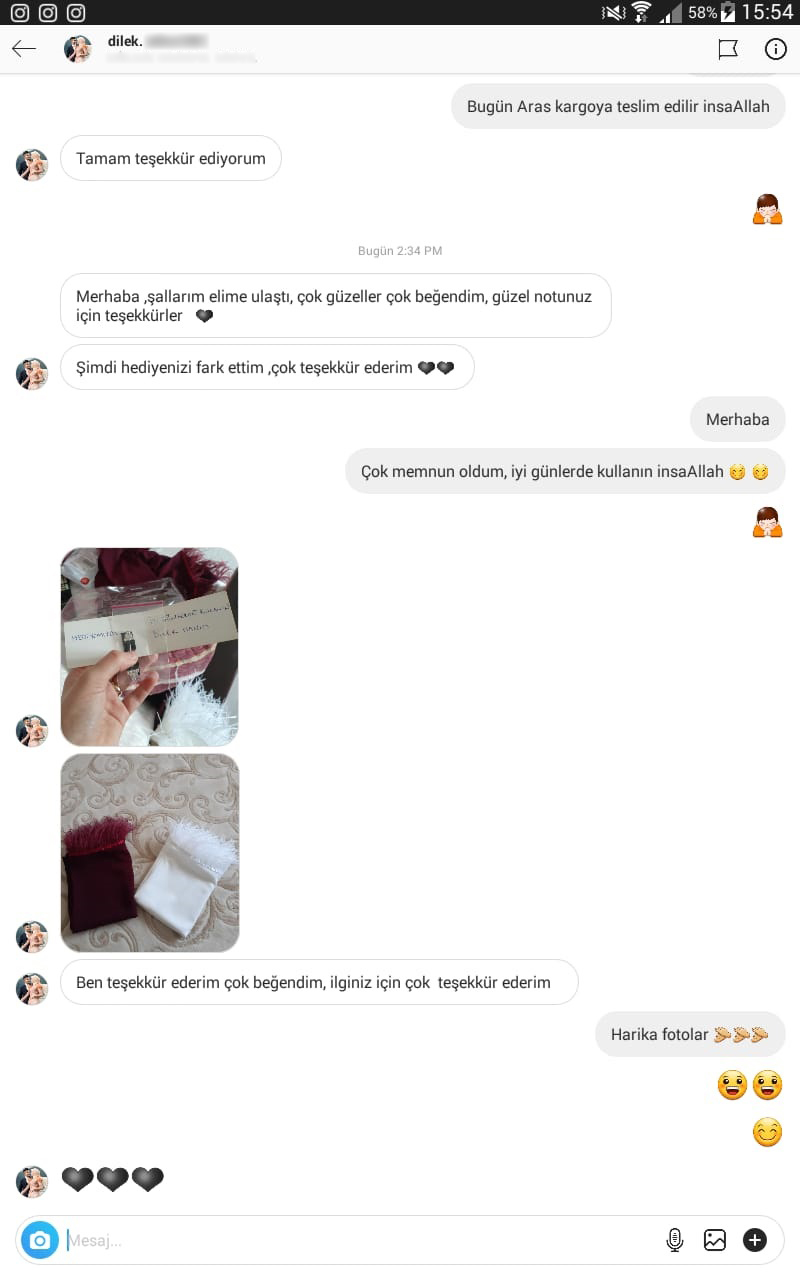Focus the Mesaj text field
This screenshot has width=800, height=1280.
pyautogui.click(x=350, y=1241)
